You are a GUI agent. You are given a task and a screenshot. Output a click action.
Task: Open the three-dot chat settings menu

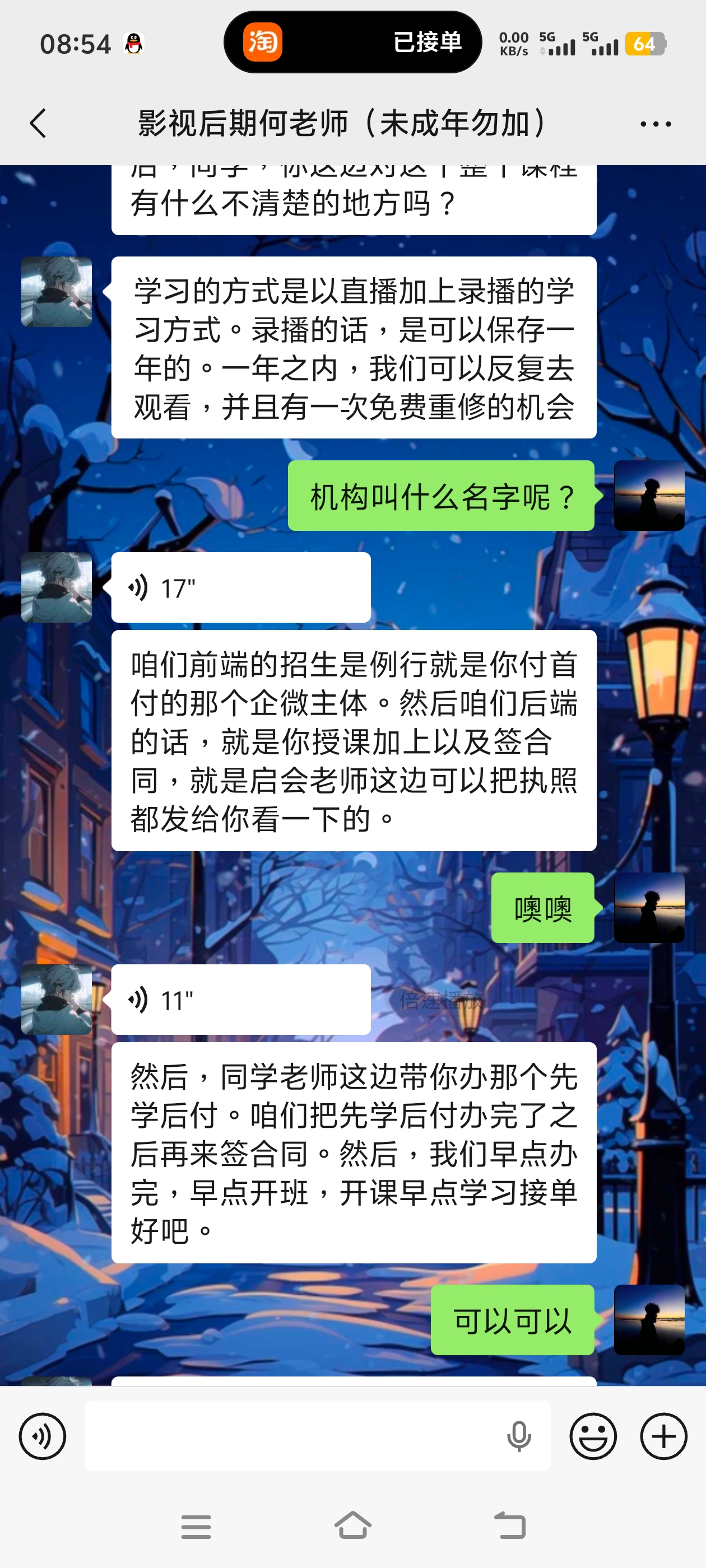(x=656, y=124)
